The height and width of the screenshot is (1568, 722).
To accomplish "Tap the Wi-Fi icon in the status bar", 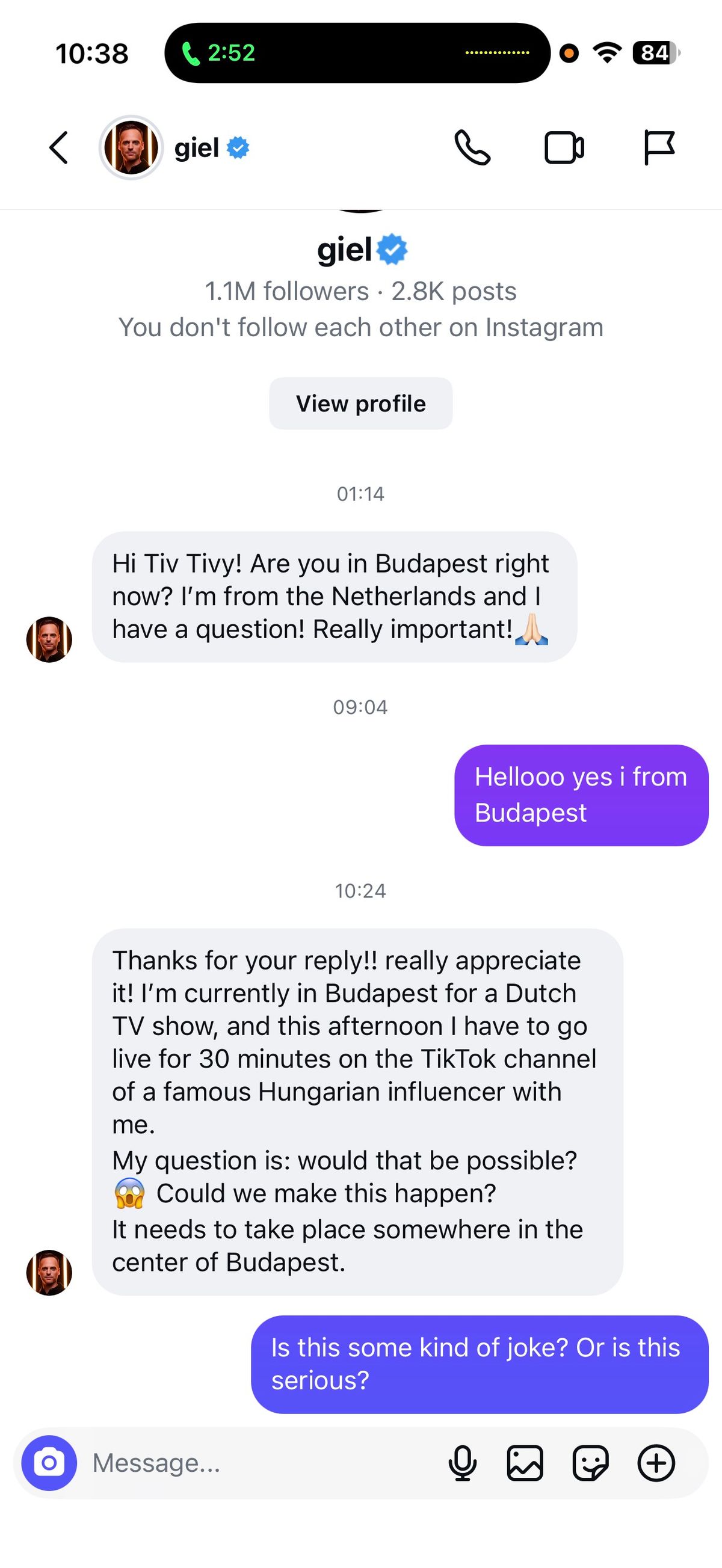I will click(607, 54).
